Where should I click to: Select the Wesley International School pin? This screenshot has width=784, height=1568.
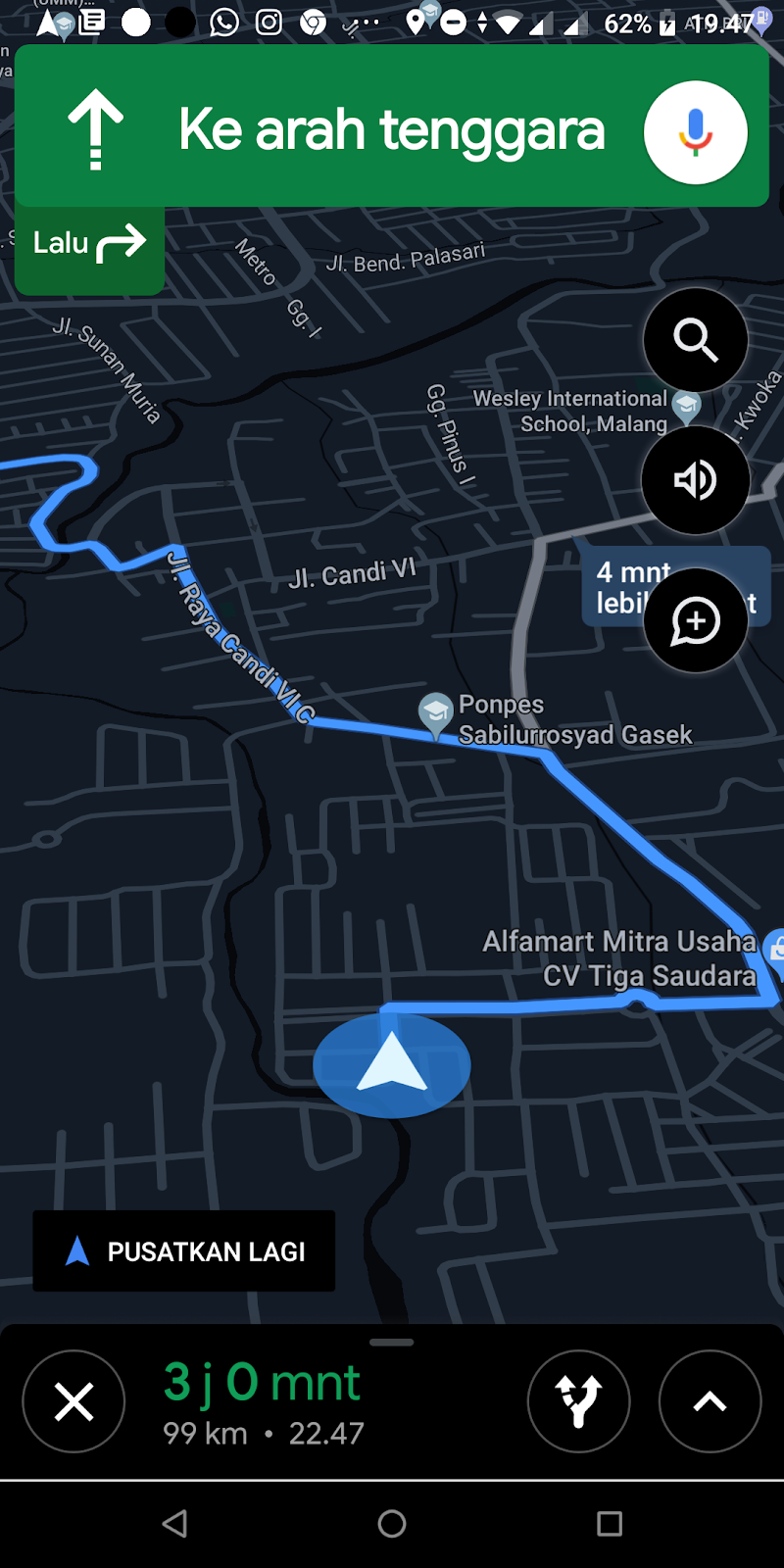click(686, 405)
